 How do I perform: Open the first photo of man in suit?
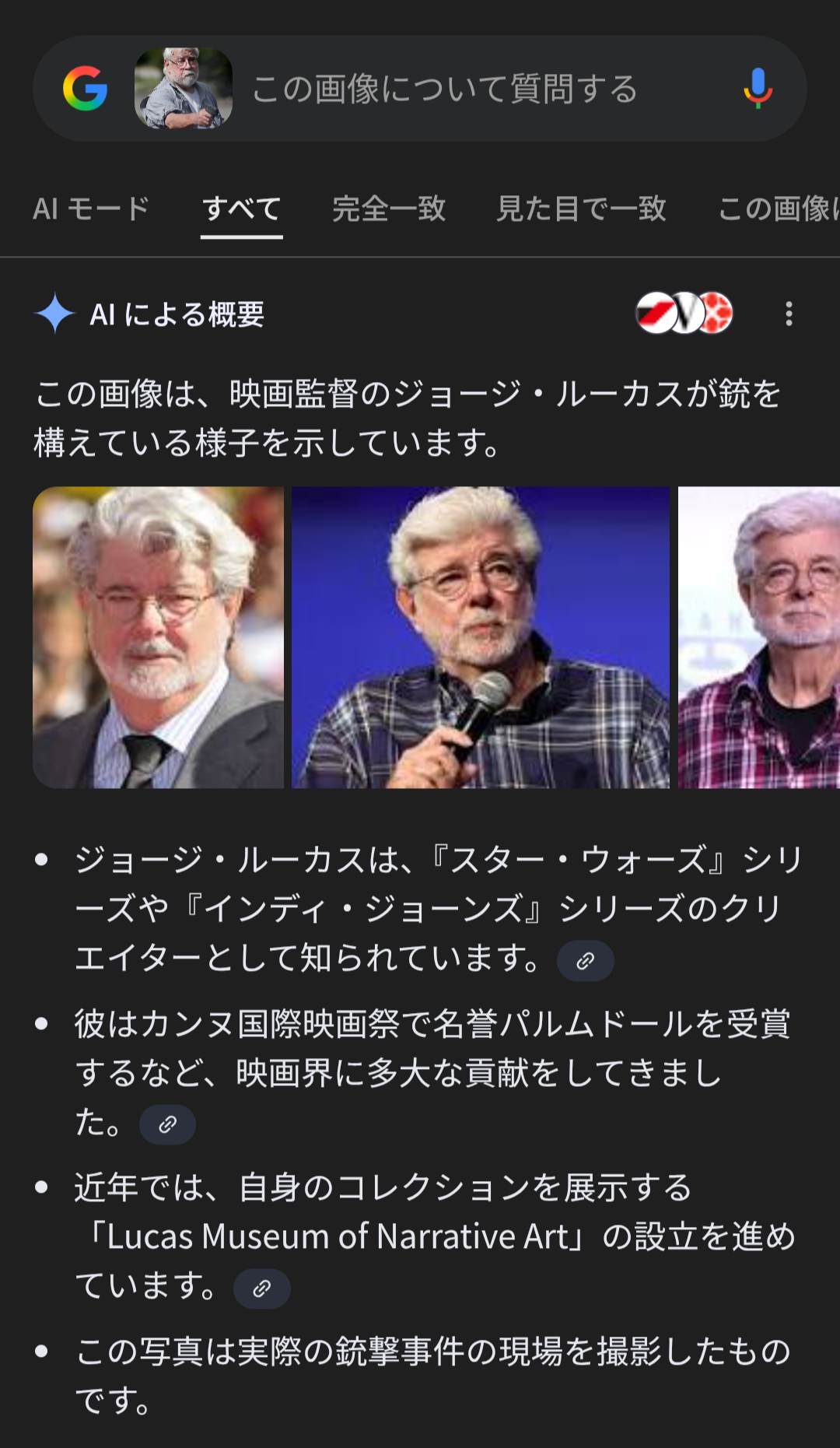point(159,637)
